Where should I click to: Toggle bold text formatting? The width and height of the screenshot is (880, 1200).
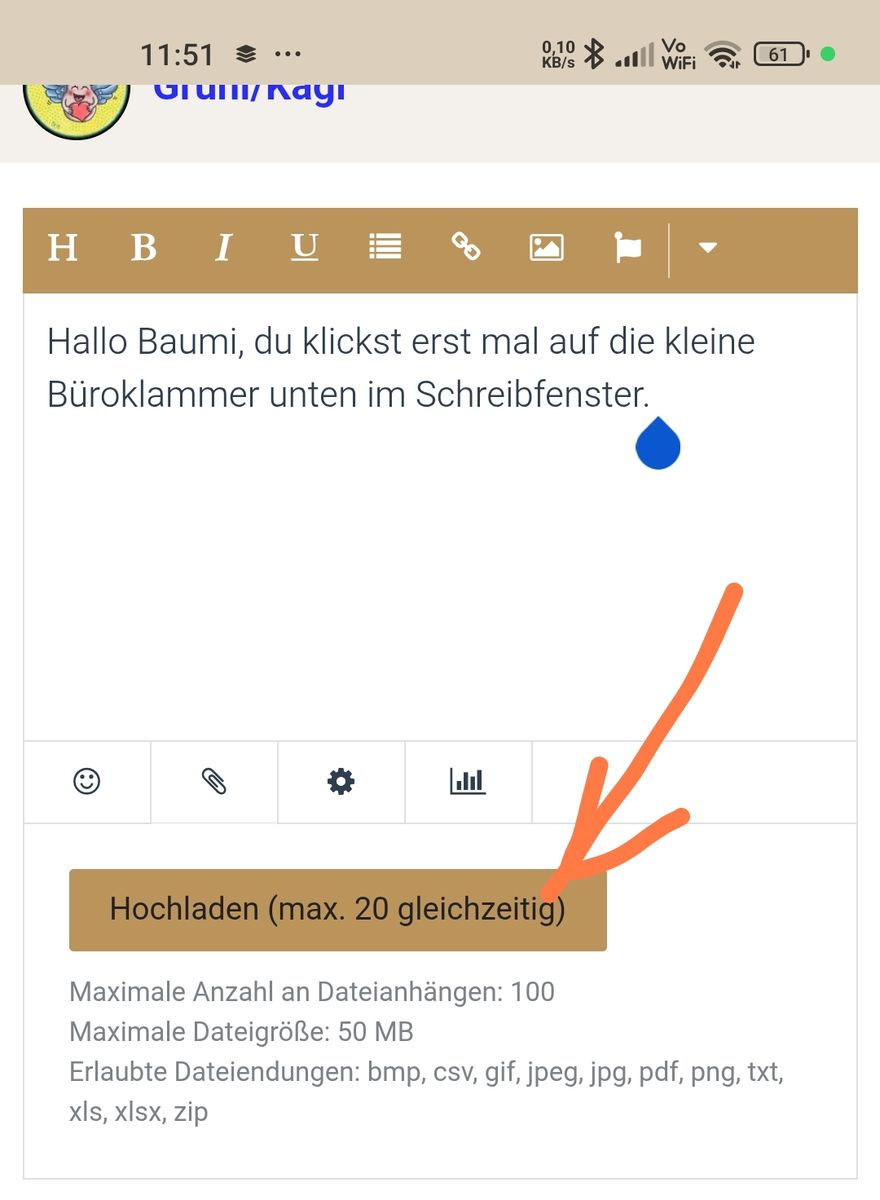[144, 247]
